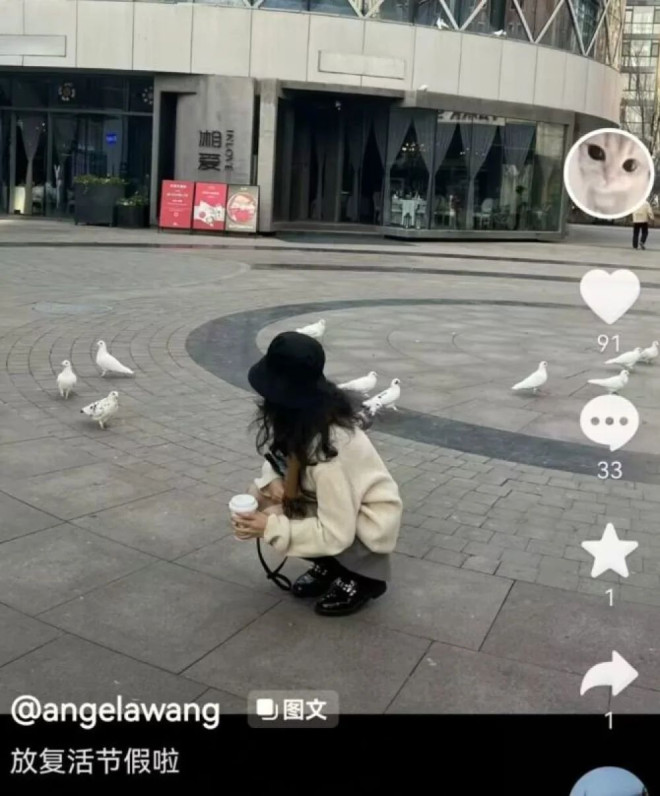Tap the 图文 photo-text tag

[292, 709]
